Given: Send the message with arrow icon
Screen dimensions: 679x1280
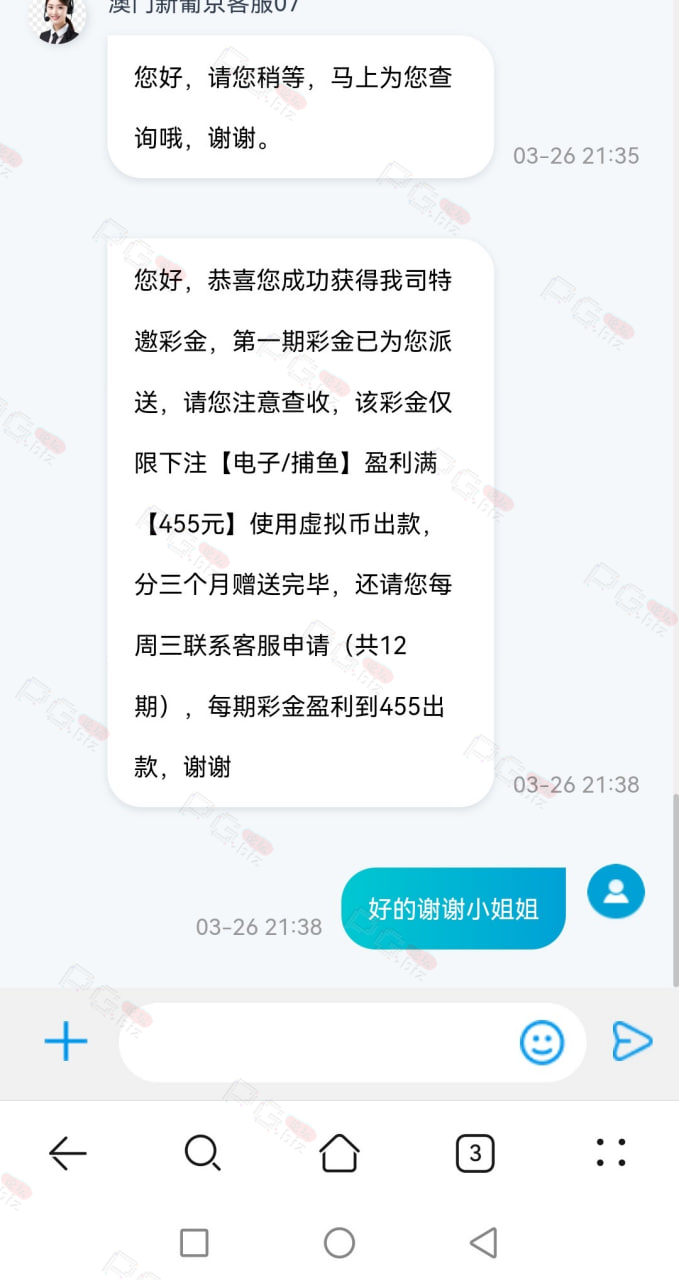Looking at the screenshot, I should click(632, 1042).
